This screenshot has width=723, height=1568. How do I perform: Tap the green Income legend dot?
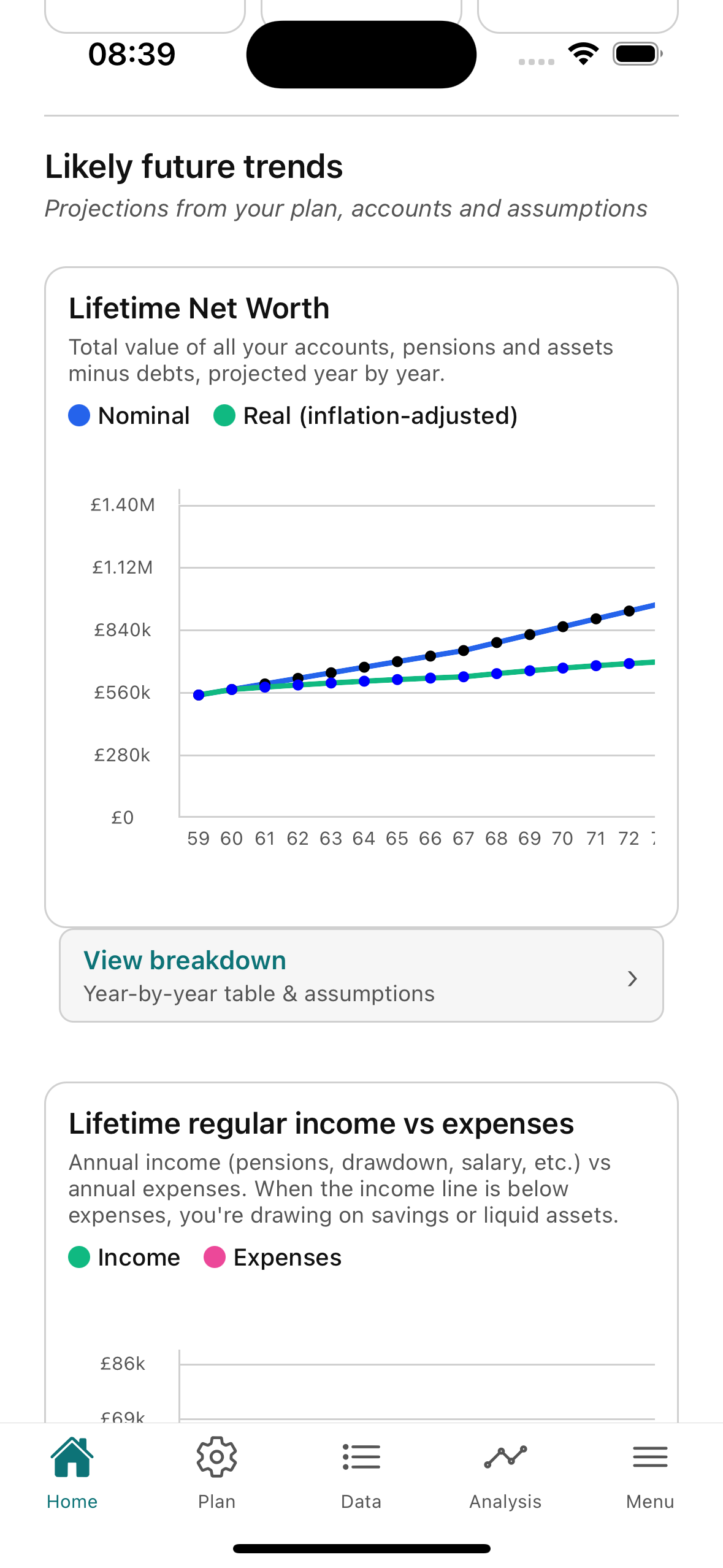click(x=80, y=1256)
